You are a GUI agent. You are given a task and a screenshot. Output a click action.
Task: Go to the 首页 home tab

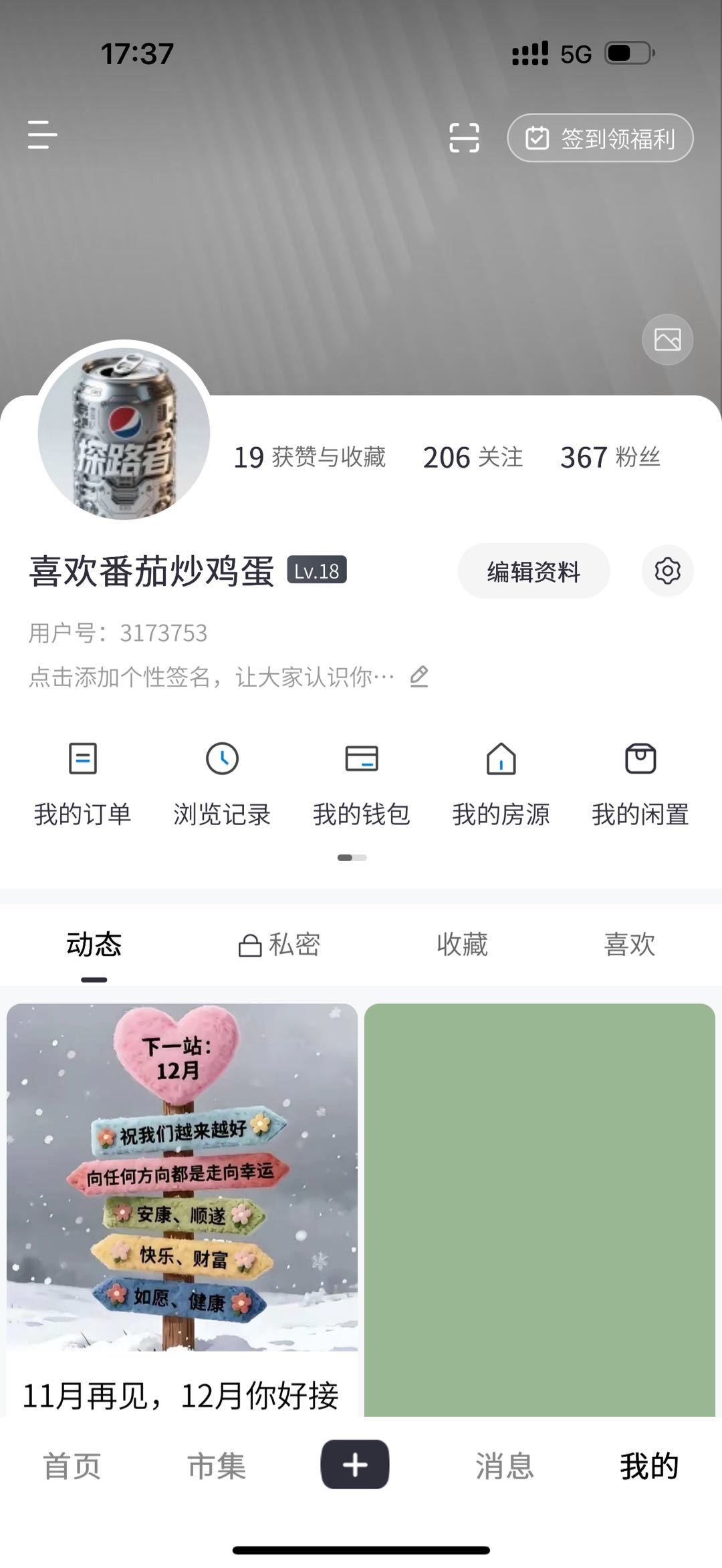pyautogui.click(x=72, y=1466)
